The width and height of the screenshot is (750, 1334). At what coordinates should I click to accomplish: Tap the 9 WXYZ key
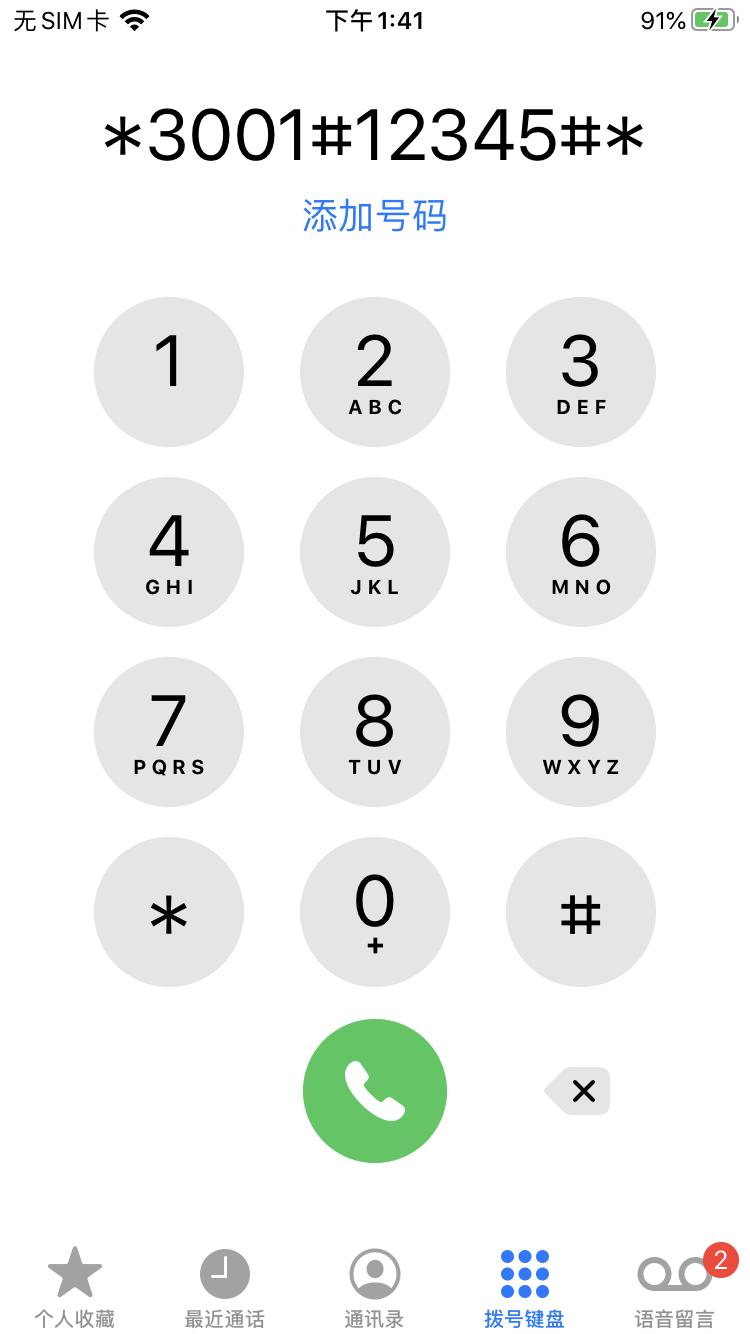point(581,732)
